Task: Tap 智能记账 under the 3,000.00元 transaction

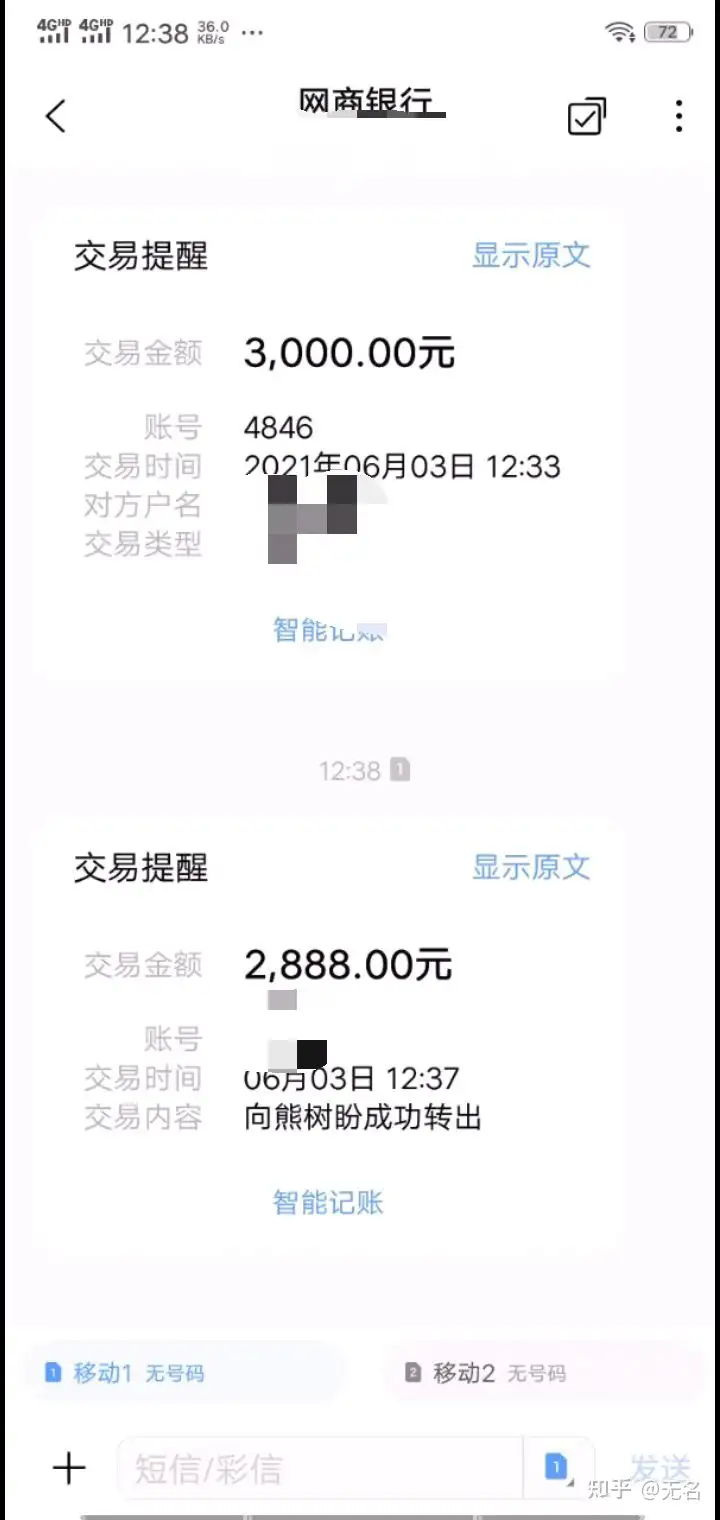Action: point(328,630)
